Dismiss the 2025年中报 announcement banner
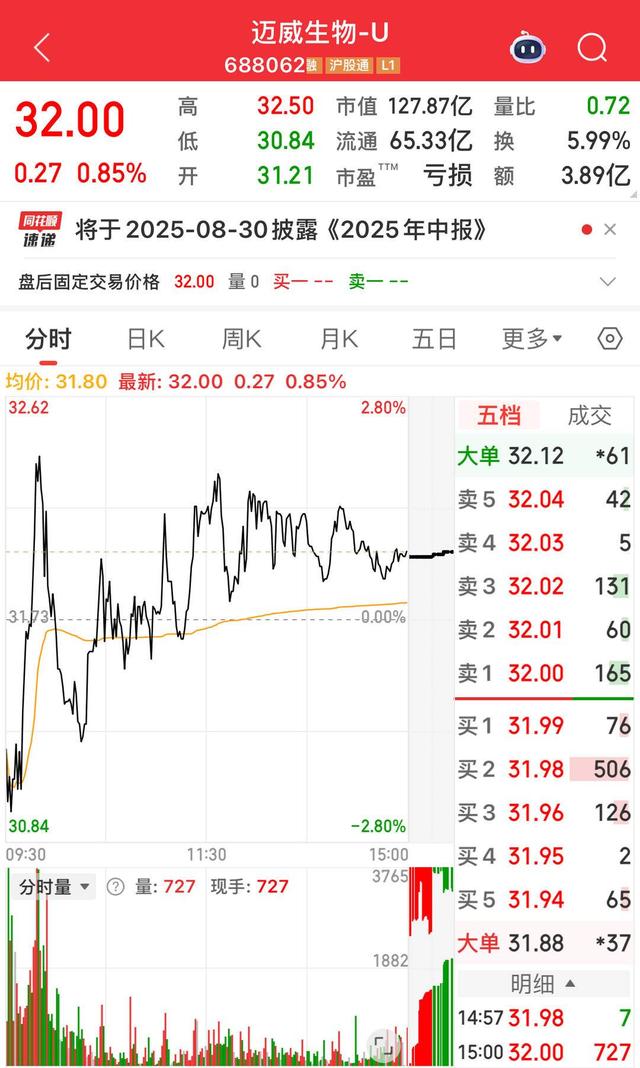Viewport: 640px width, 1068px height. click(610, 230)
